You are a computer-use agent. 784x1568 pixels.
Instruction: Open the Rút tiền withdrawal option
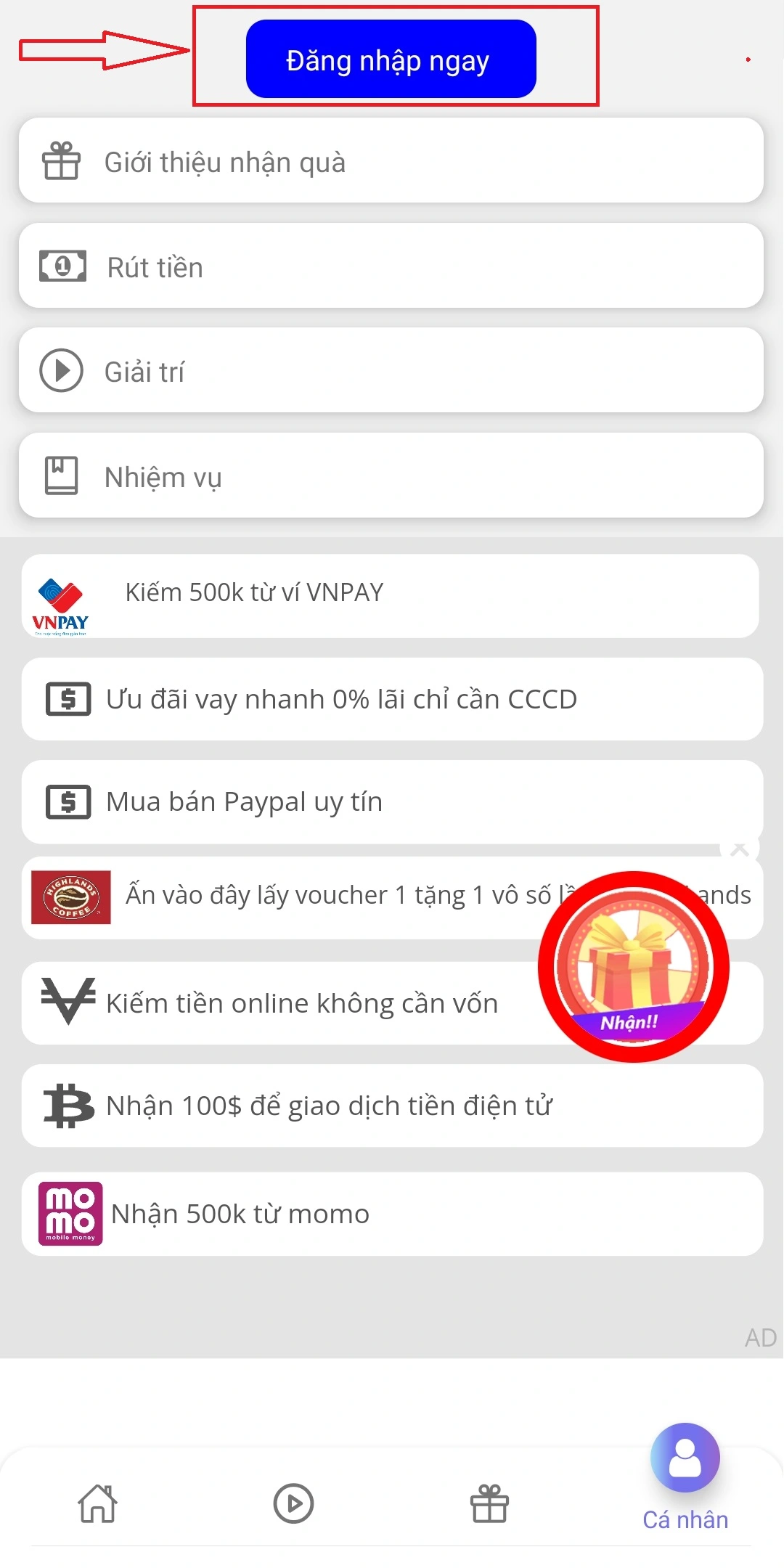(391, 266)
